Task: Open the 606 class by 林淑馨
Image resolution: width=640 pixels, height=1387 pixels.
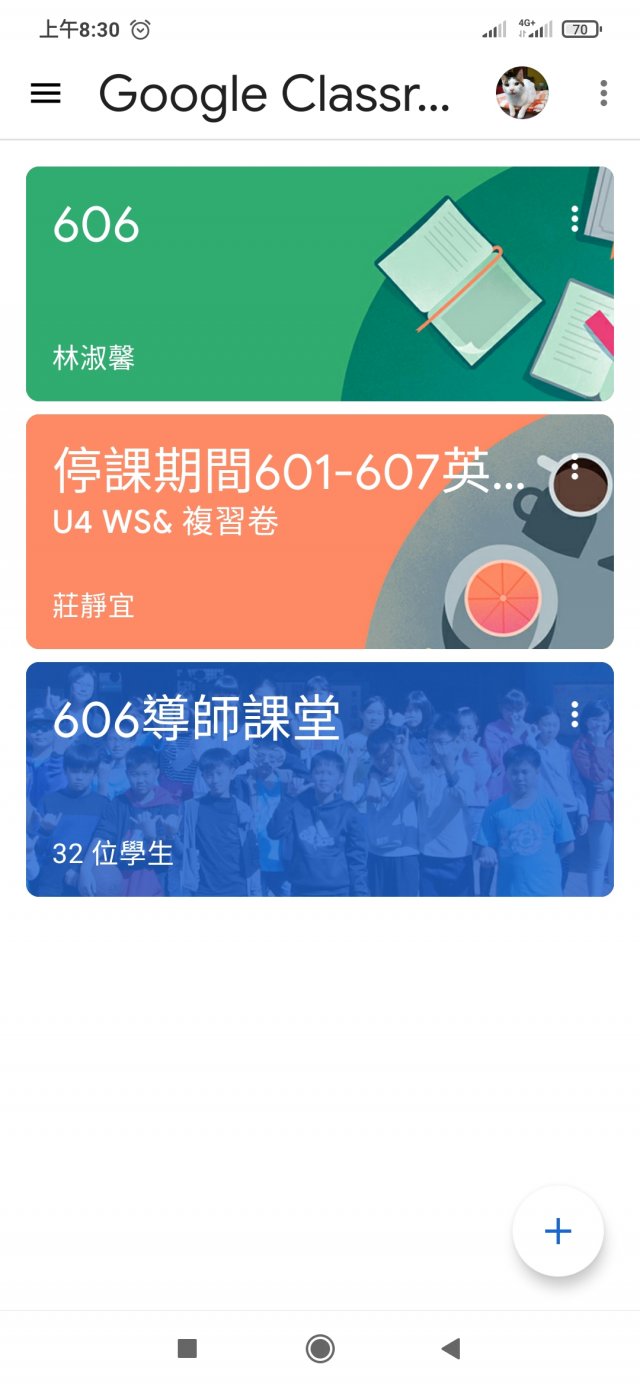Action: pyautogui.click(x=320, y=284)
